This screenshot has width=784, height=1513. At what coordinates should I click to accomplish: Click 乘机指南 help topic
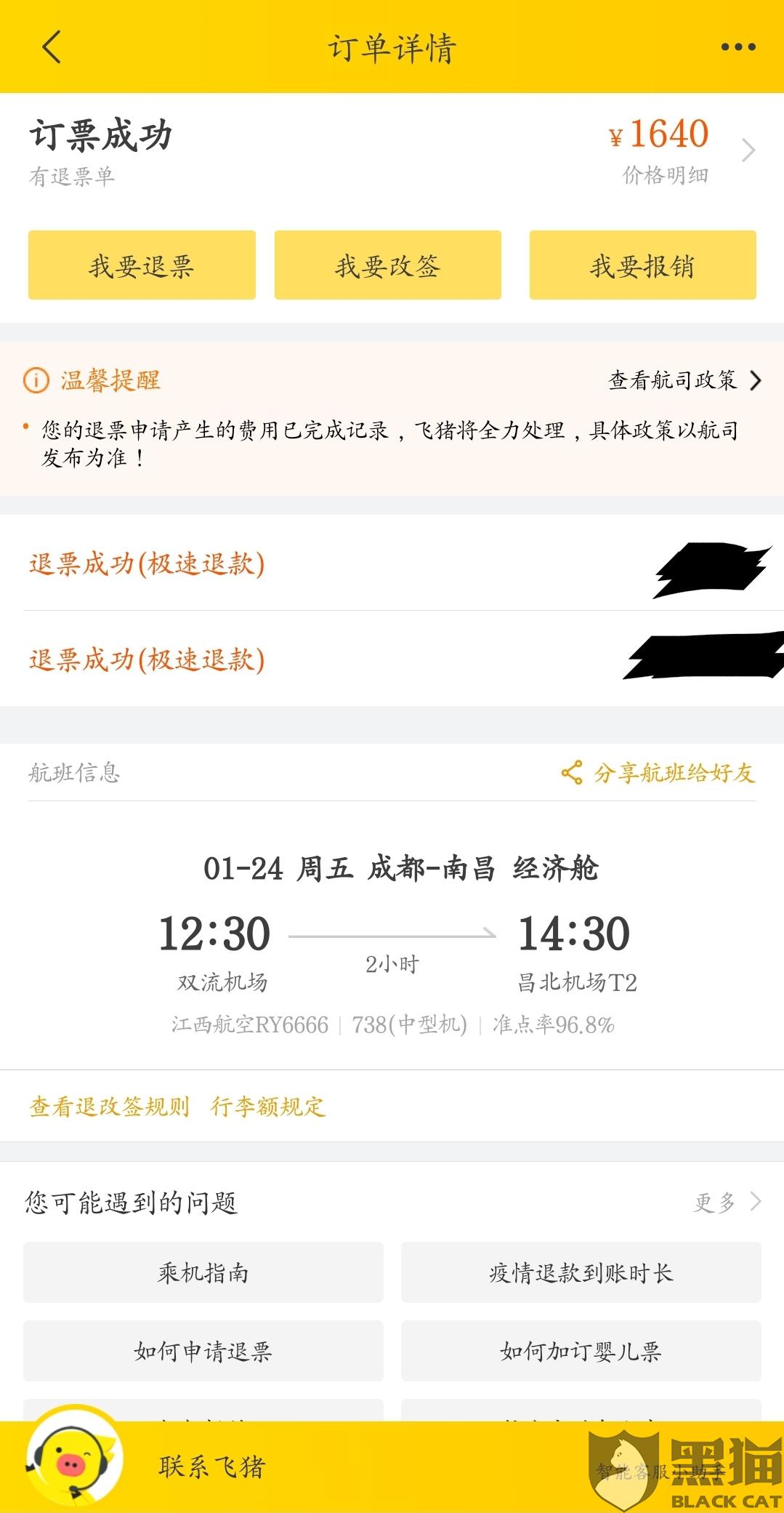tap(203, 1272)
